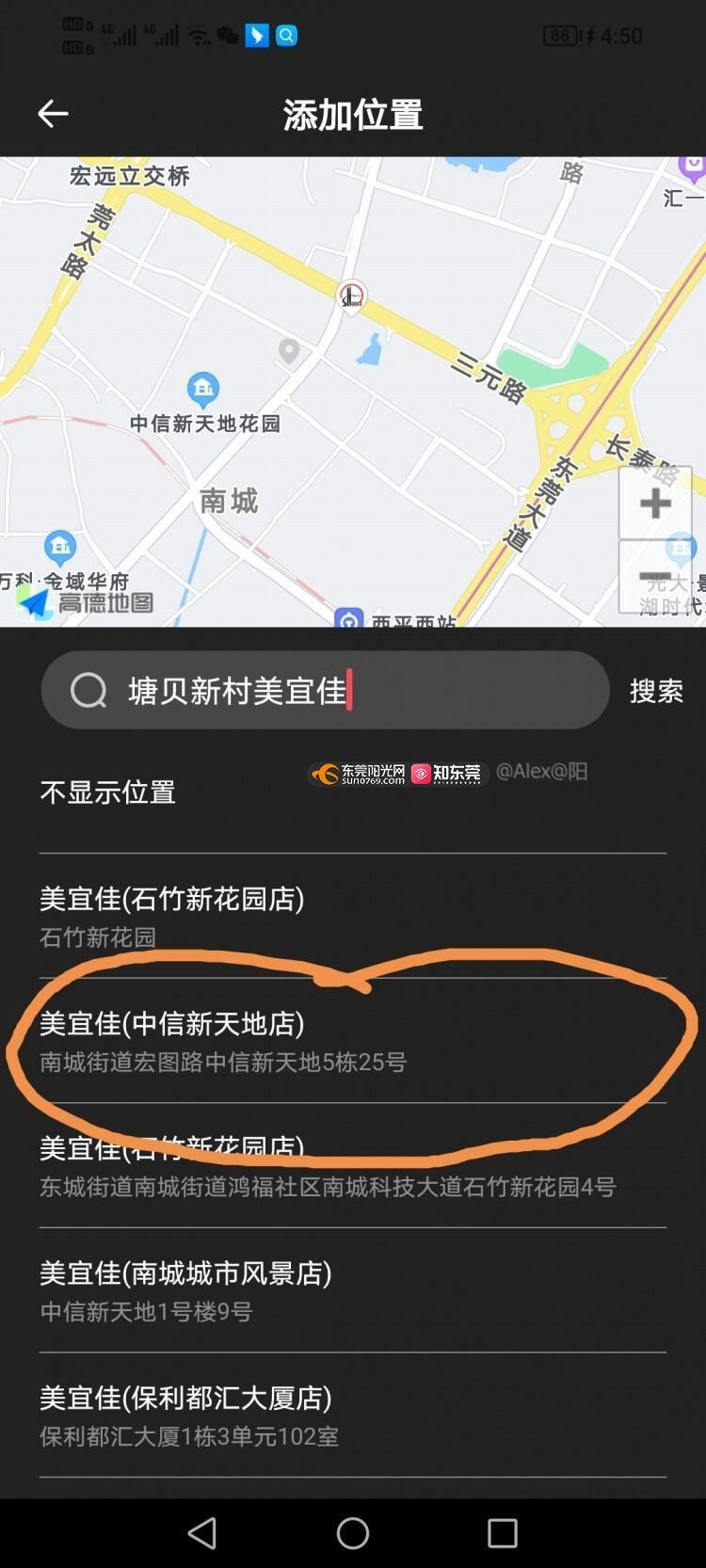Go back from the 添加位置 screen

(x=53, y=114)
